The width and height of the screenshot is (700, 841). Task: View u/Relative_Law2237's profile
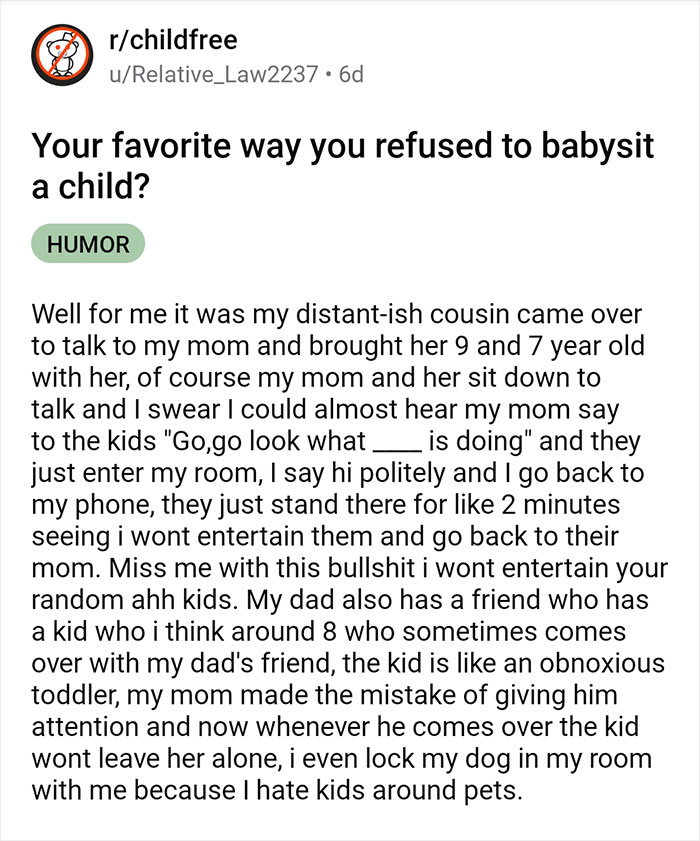[214, 74]
